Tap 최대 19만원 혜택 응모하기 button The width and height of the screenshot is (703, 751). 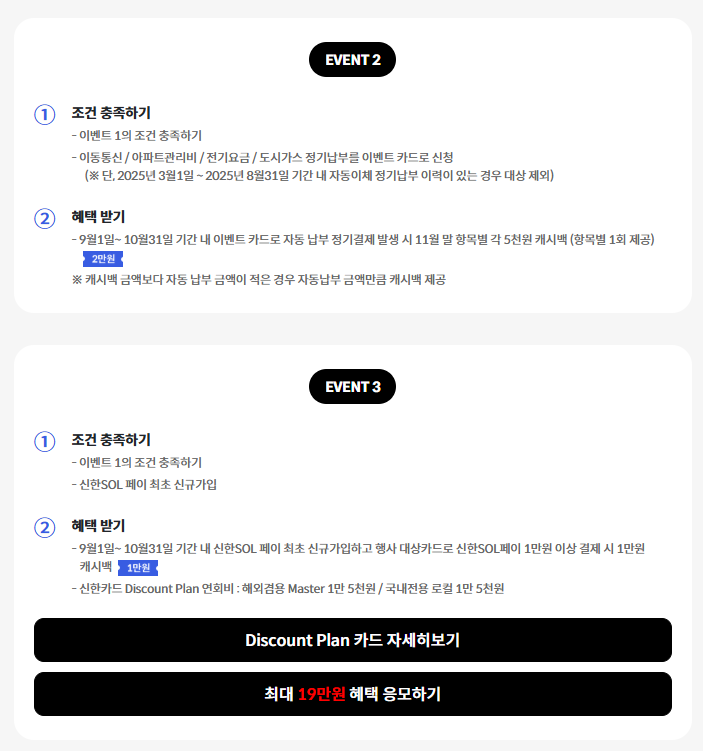coord(352,694)
